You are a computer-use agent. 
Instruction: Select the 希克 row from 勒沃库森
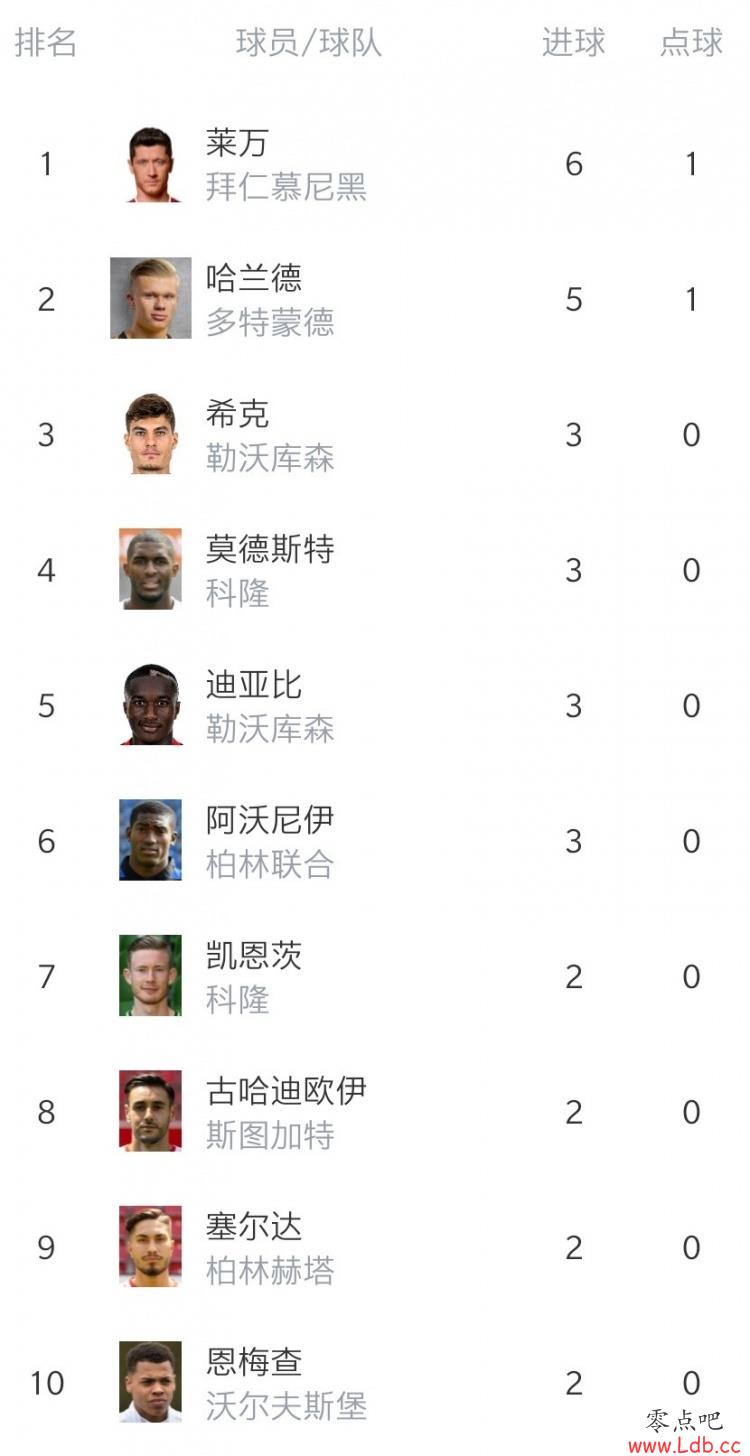point(375,435)
